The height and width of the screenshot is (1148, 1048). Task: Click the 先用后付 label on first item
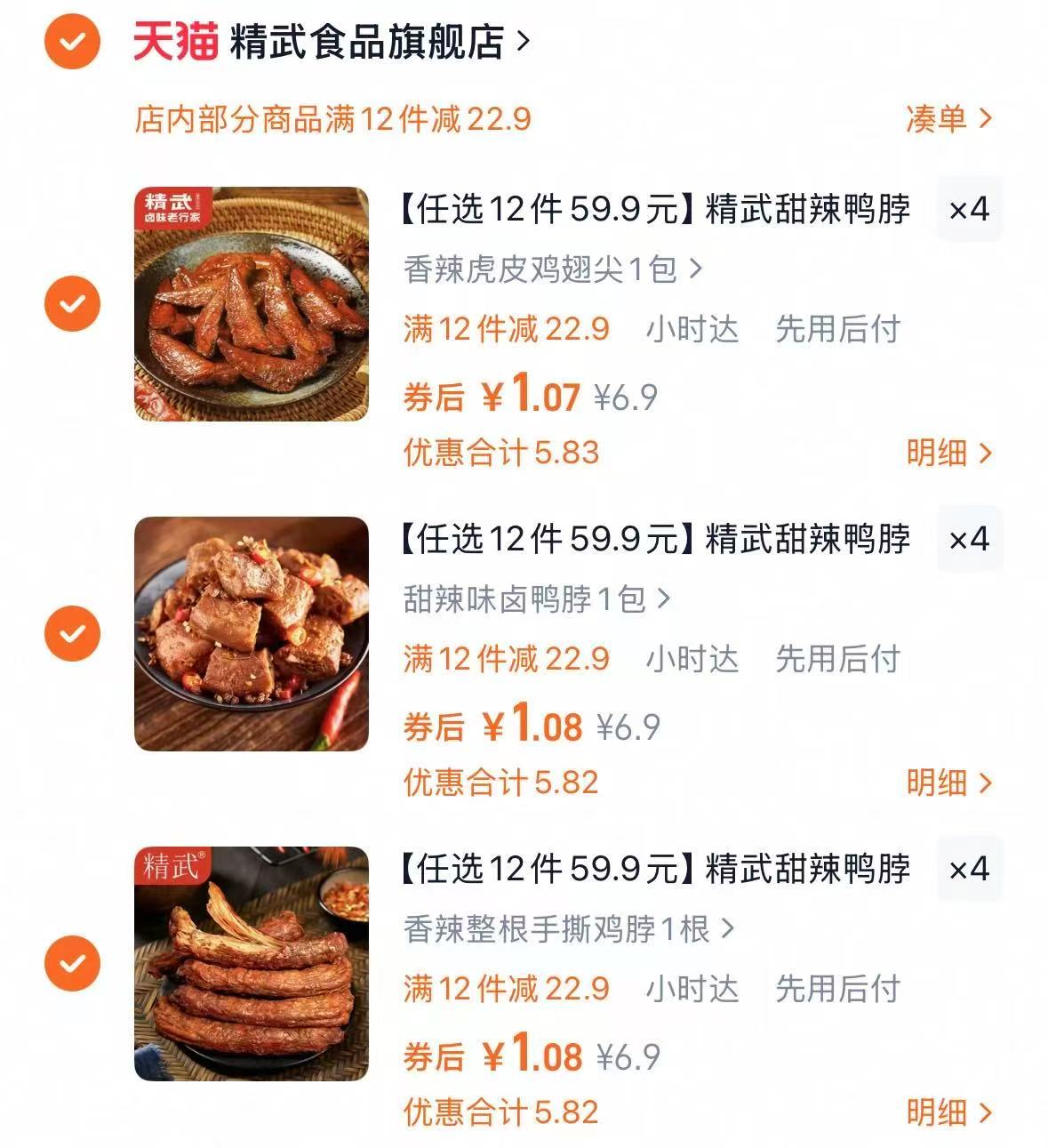(839, 330)
